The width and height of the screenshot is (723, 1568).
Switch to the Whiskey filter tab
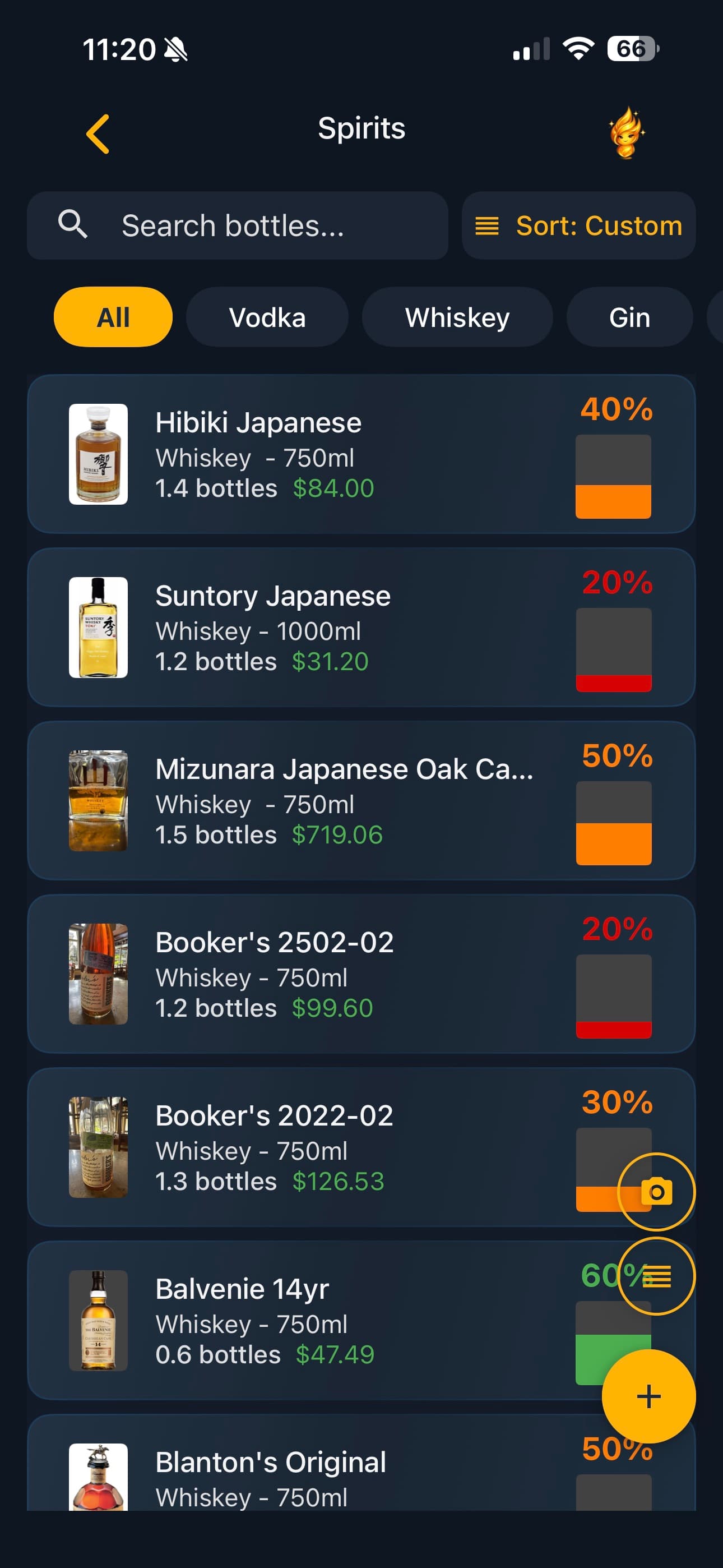click(x=458, y=317)
